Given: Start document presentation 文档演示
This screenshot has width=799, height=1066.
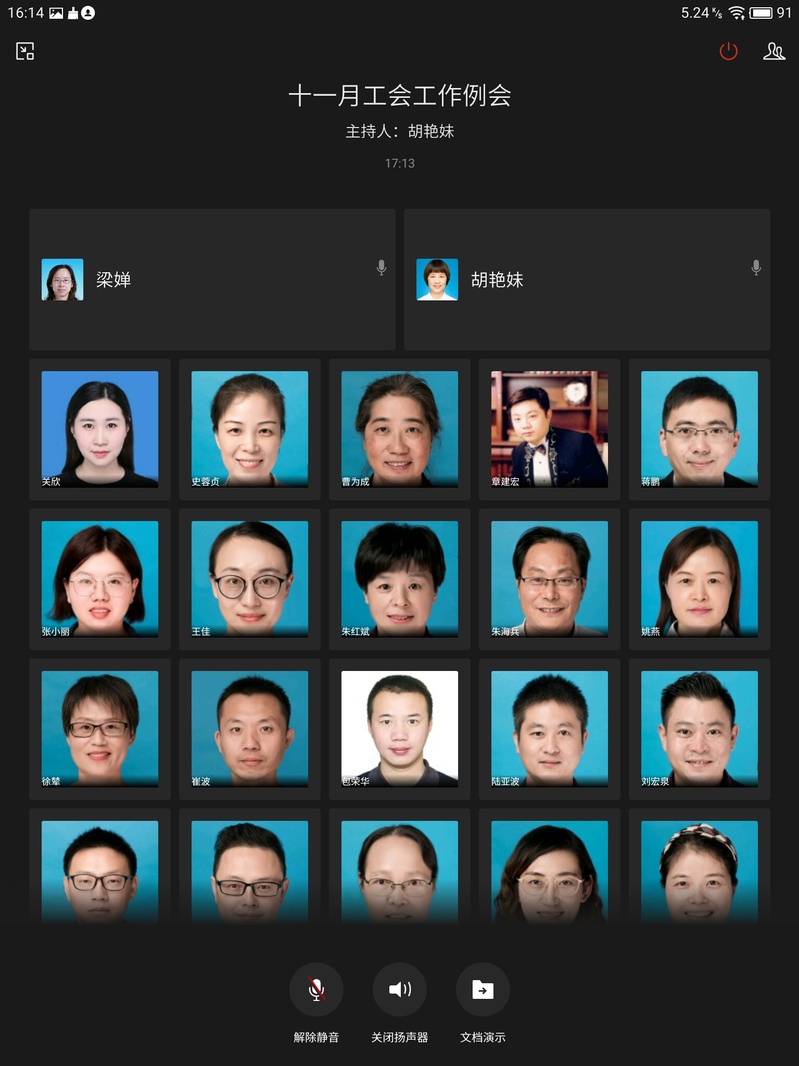Looking at the screenshot, I should click(x=482, y=990).
